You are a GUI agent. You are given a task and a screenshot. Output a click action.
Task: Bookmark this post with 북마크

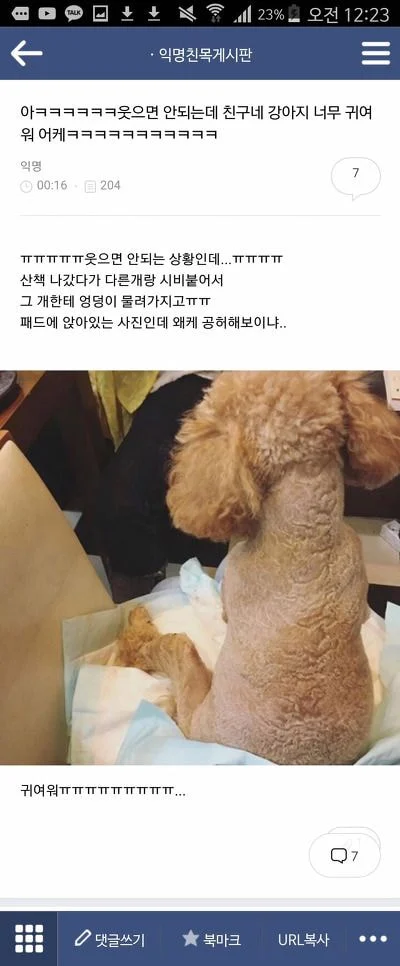(211, 940)
